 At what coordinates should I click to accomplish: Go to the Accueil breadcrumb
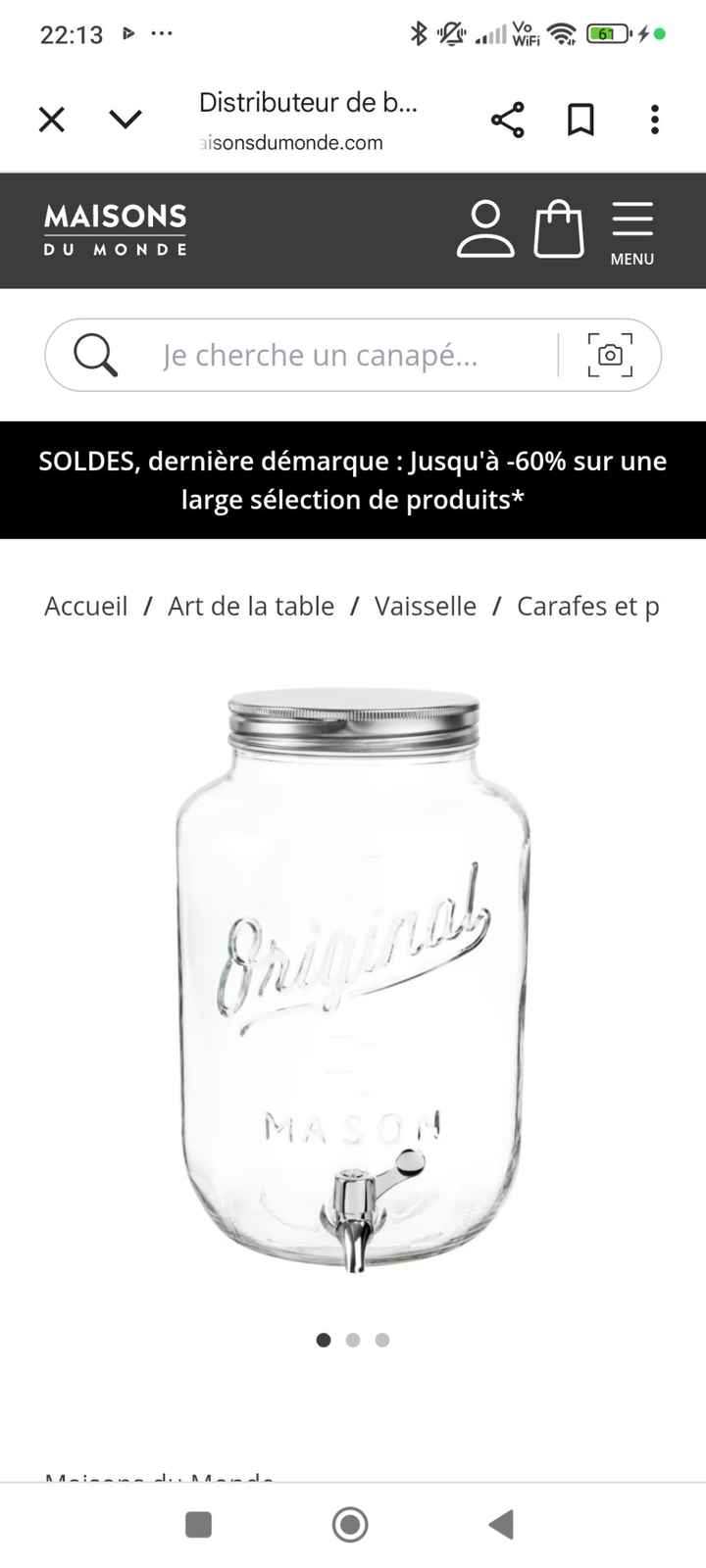coord(85,606)
